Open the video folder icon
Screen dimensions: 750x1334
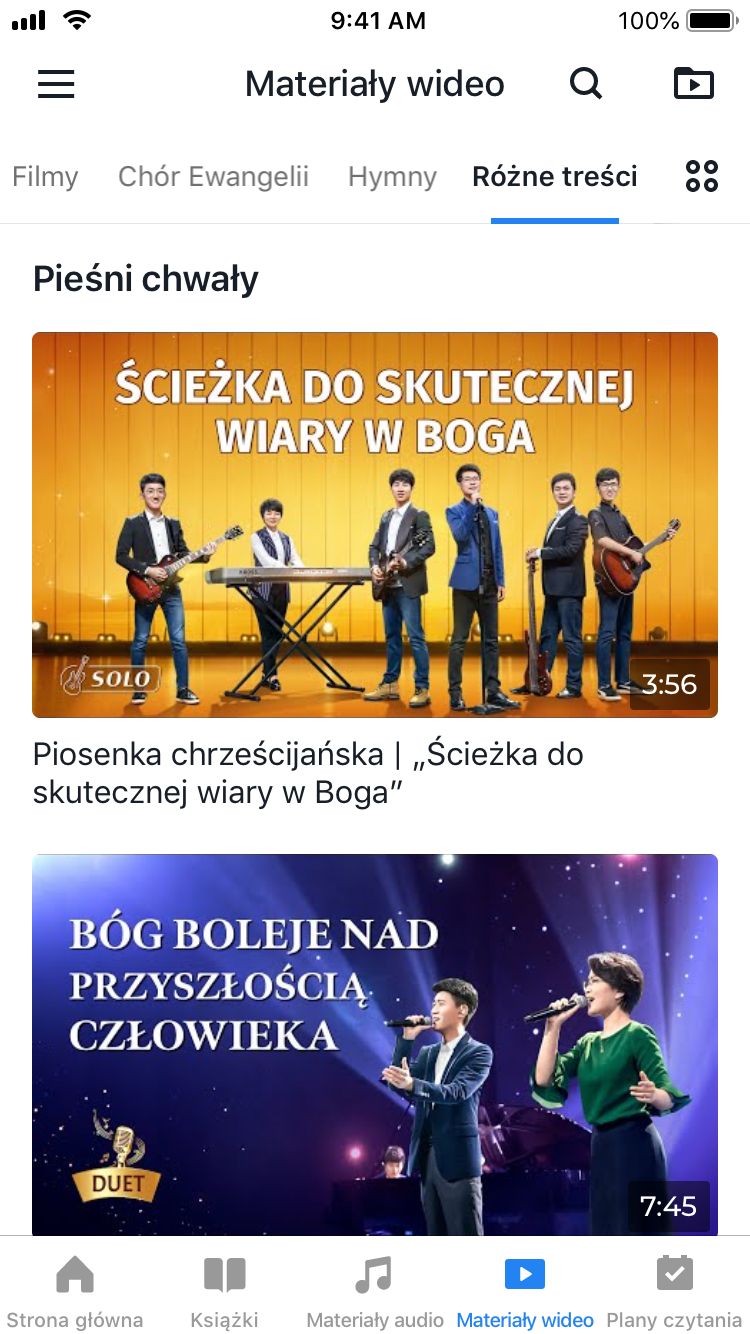coord(694,84)
